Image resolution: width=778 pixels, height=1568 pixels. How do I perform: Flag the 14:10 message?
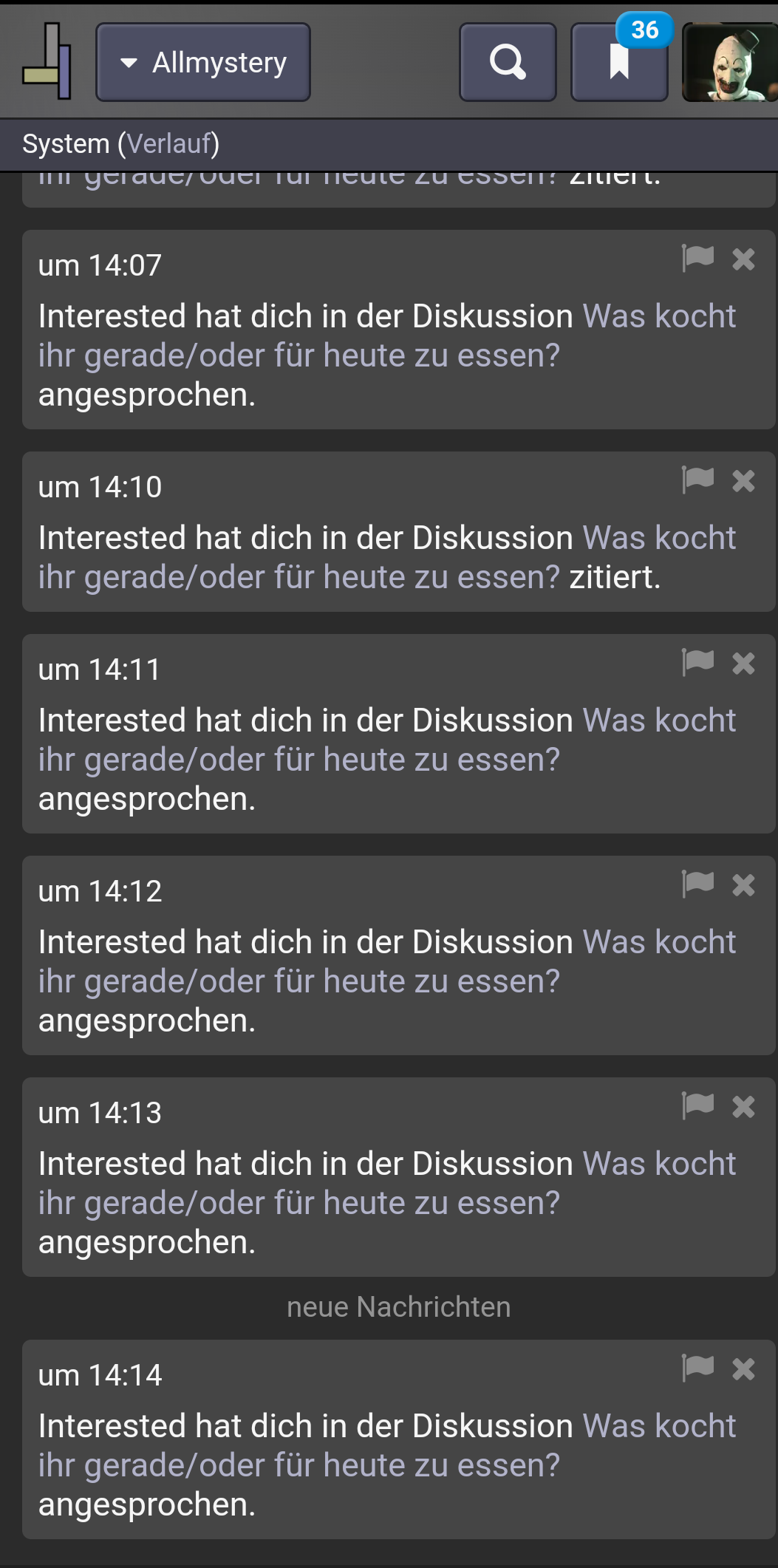point(697,480)
